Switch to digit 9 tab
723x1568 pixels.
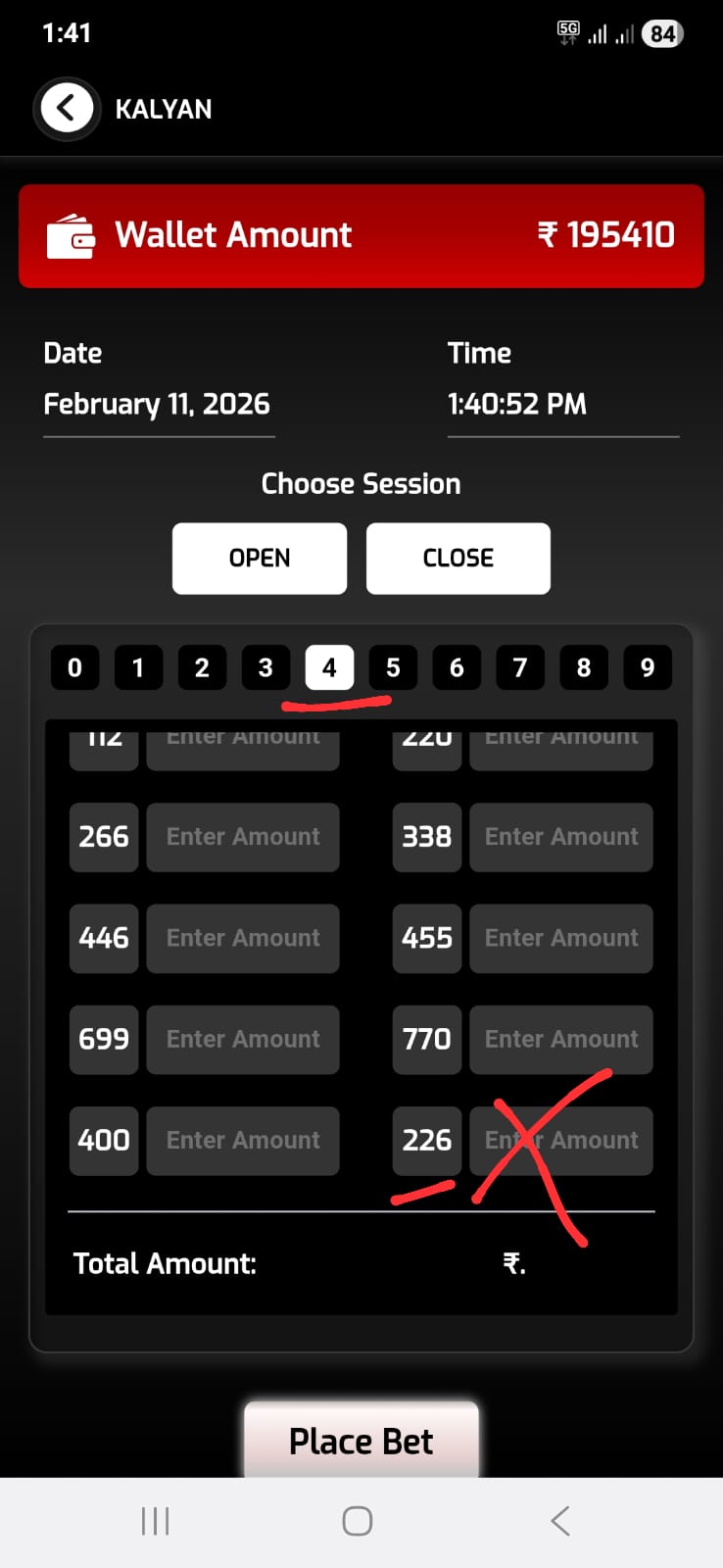pyautogui.click(x=648, y=667)
